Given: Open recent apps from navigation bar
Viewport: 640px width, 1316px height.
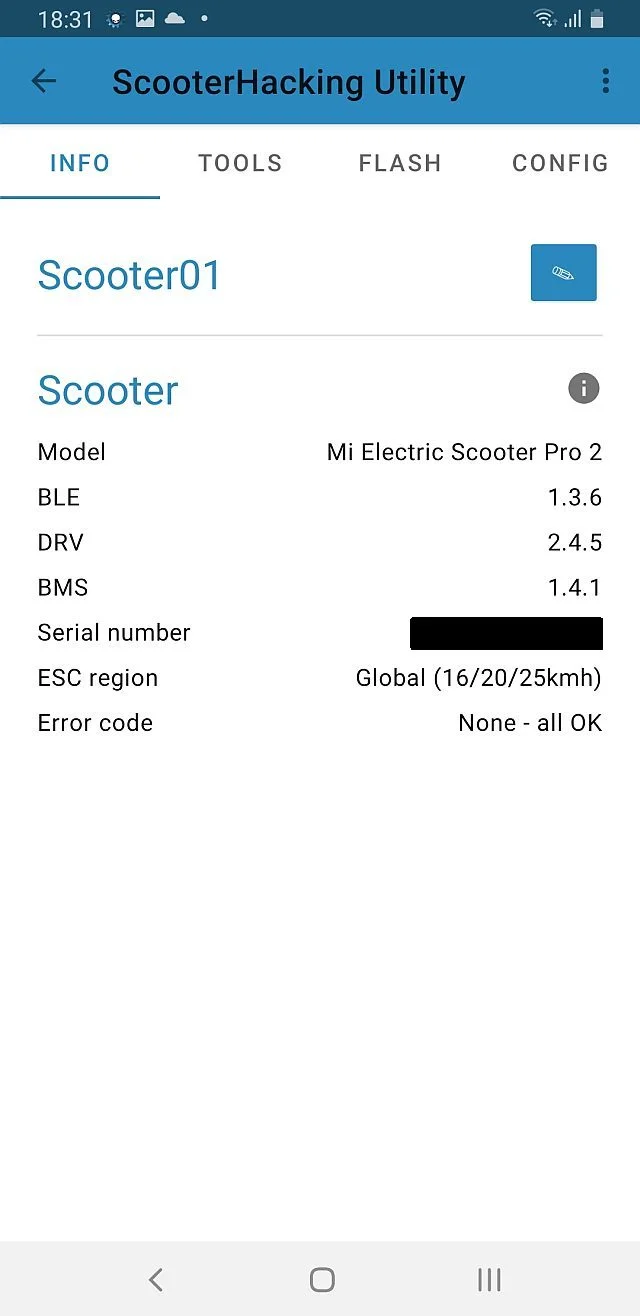Looking at the screenshot, I should pos(489,1279).
